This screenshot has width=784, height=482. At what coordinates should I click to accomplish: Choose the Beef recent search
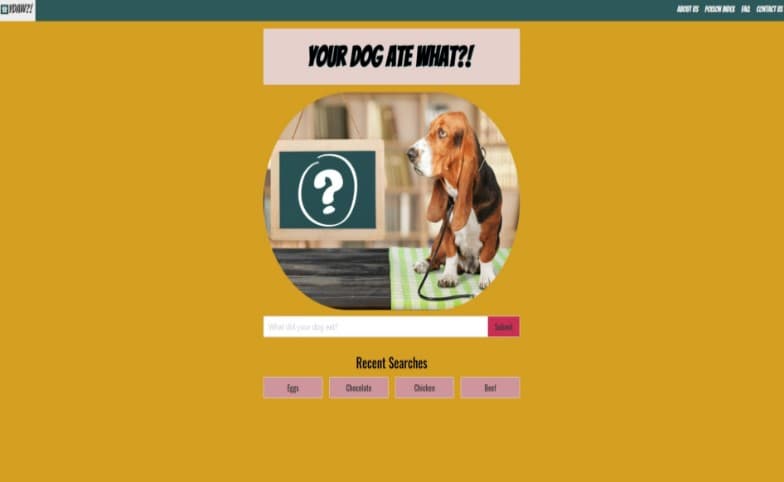point(490,388)
